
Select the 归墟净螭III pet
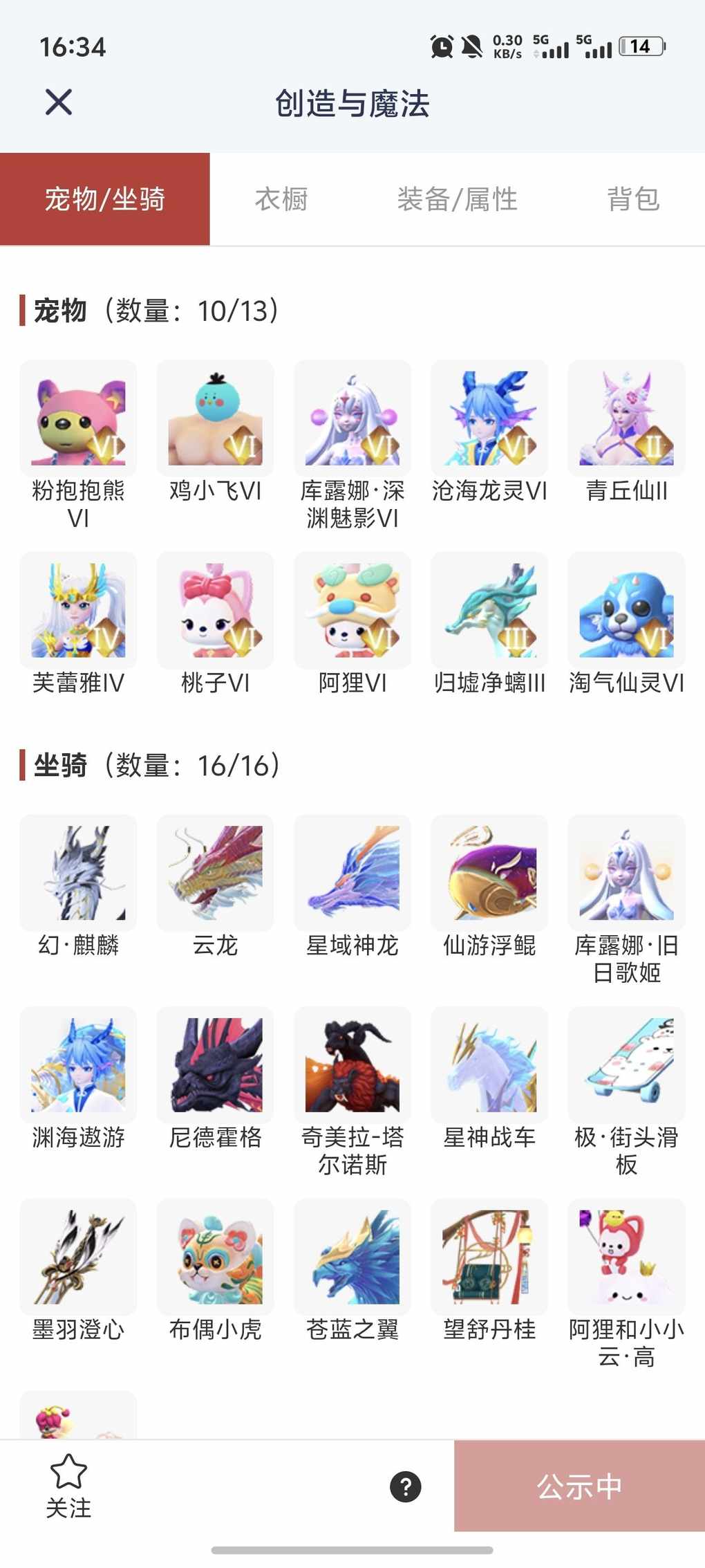(x=489, y=610)
